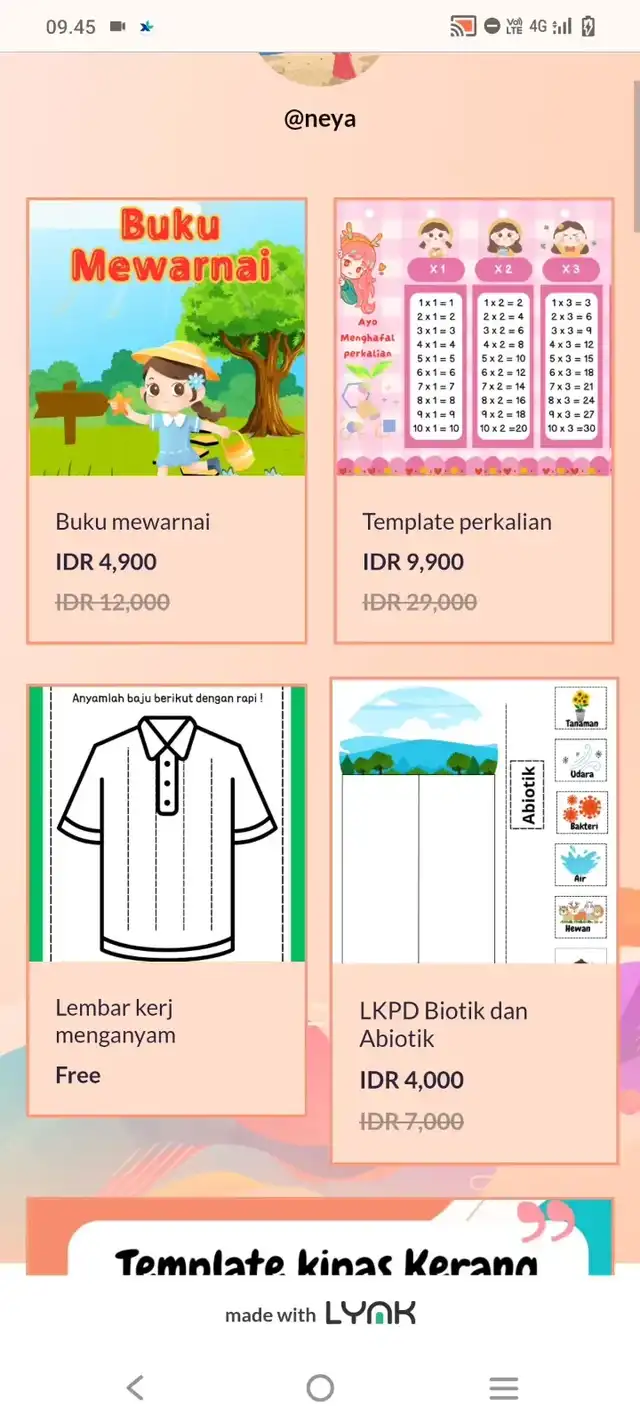Image resolution: width=640 pixels, height=1422 pixels.
Task: Open the free Lembar kerj menganyam card
Action: [166, 899]
